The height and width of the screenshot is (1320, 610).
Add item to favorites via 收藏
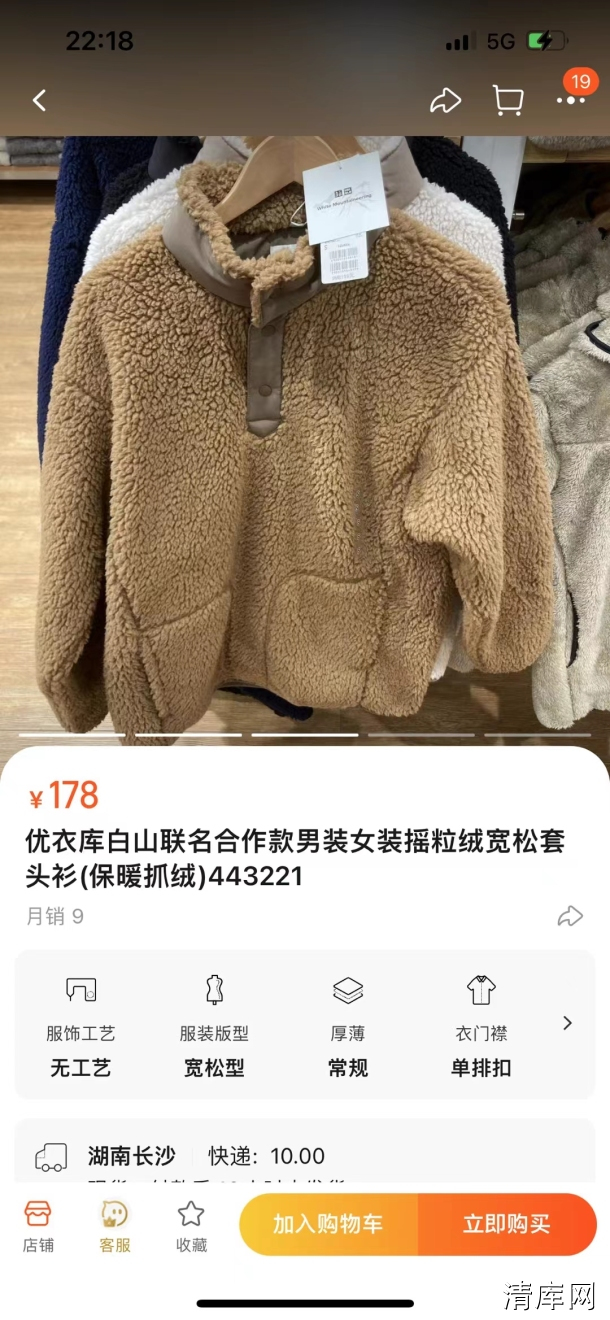pos(191,1226)
